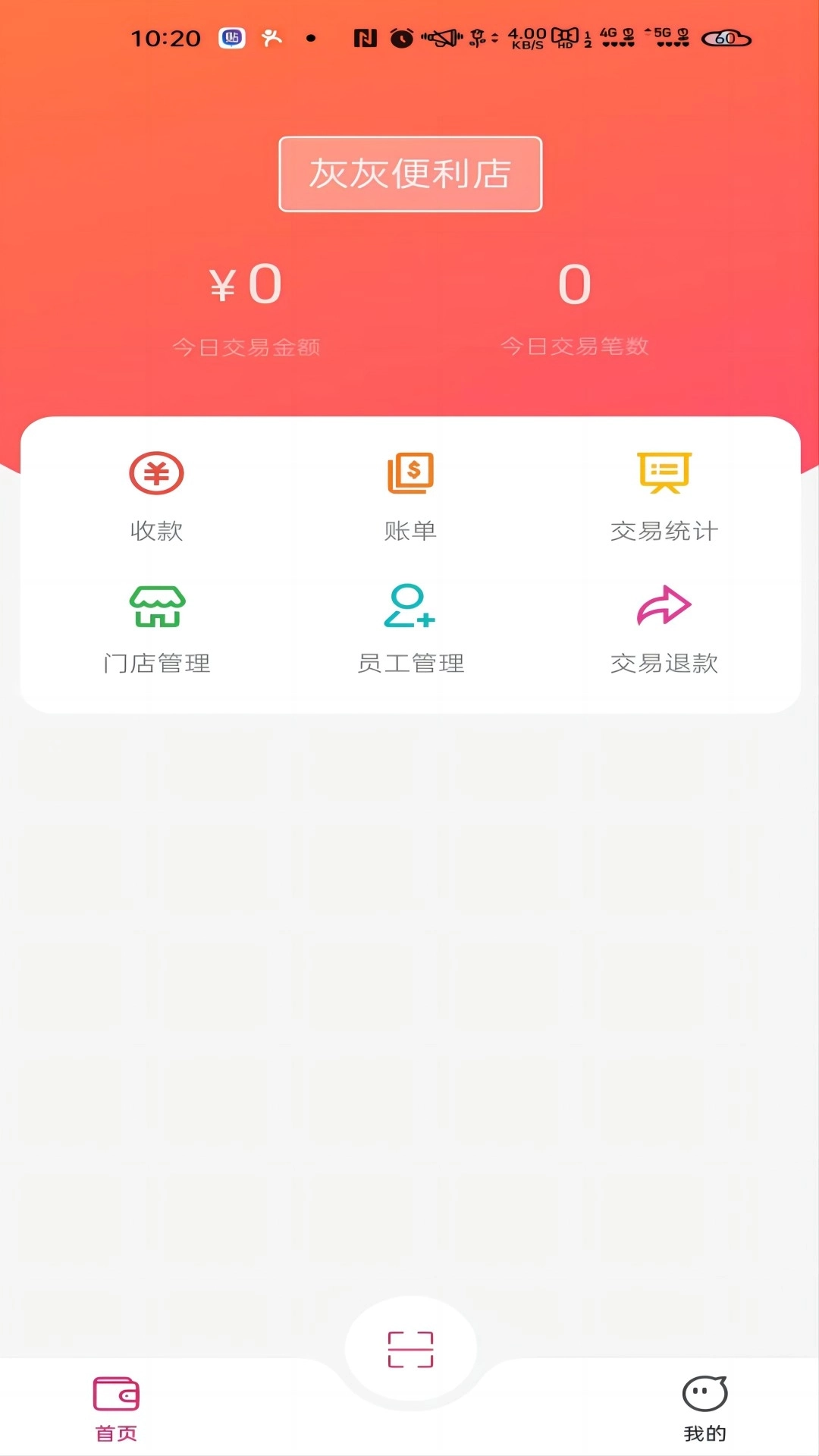Open the 灰灰便利店 store name button
The width and height of the screenshot is (819, 1456).
pyautogui.click(x=409, y=172)
